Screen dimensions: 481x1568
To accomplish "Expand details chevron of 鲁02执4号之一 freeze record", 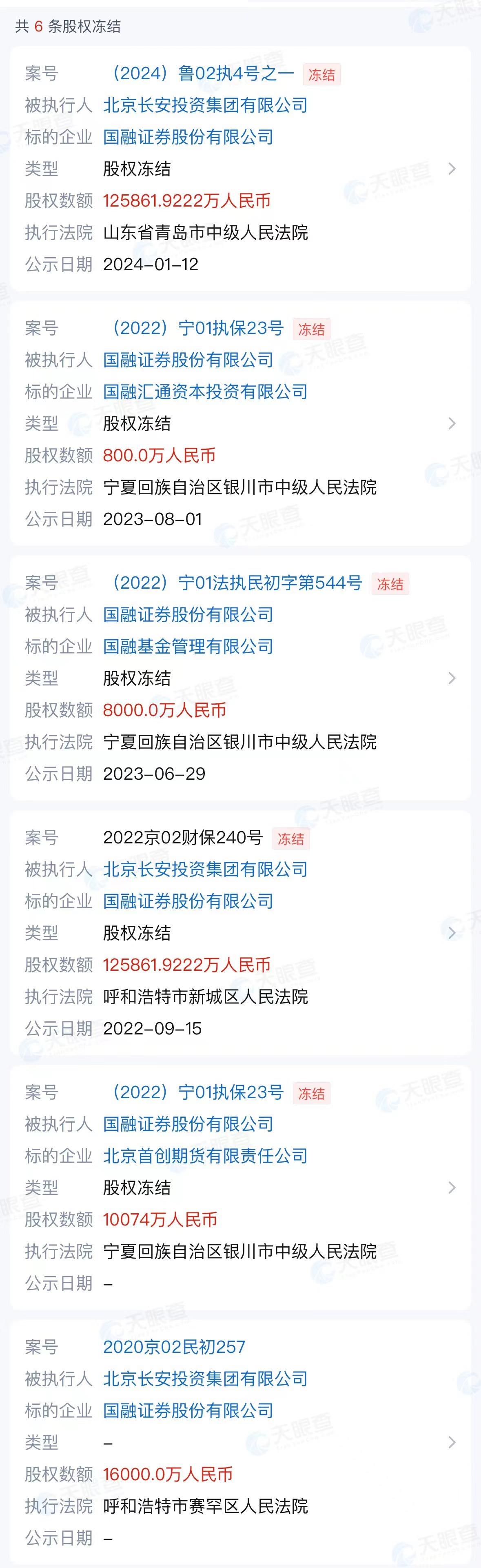I will [452, 169].
